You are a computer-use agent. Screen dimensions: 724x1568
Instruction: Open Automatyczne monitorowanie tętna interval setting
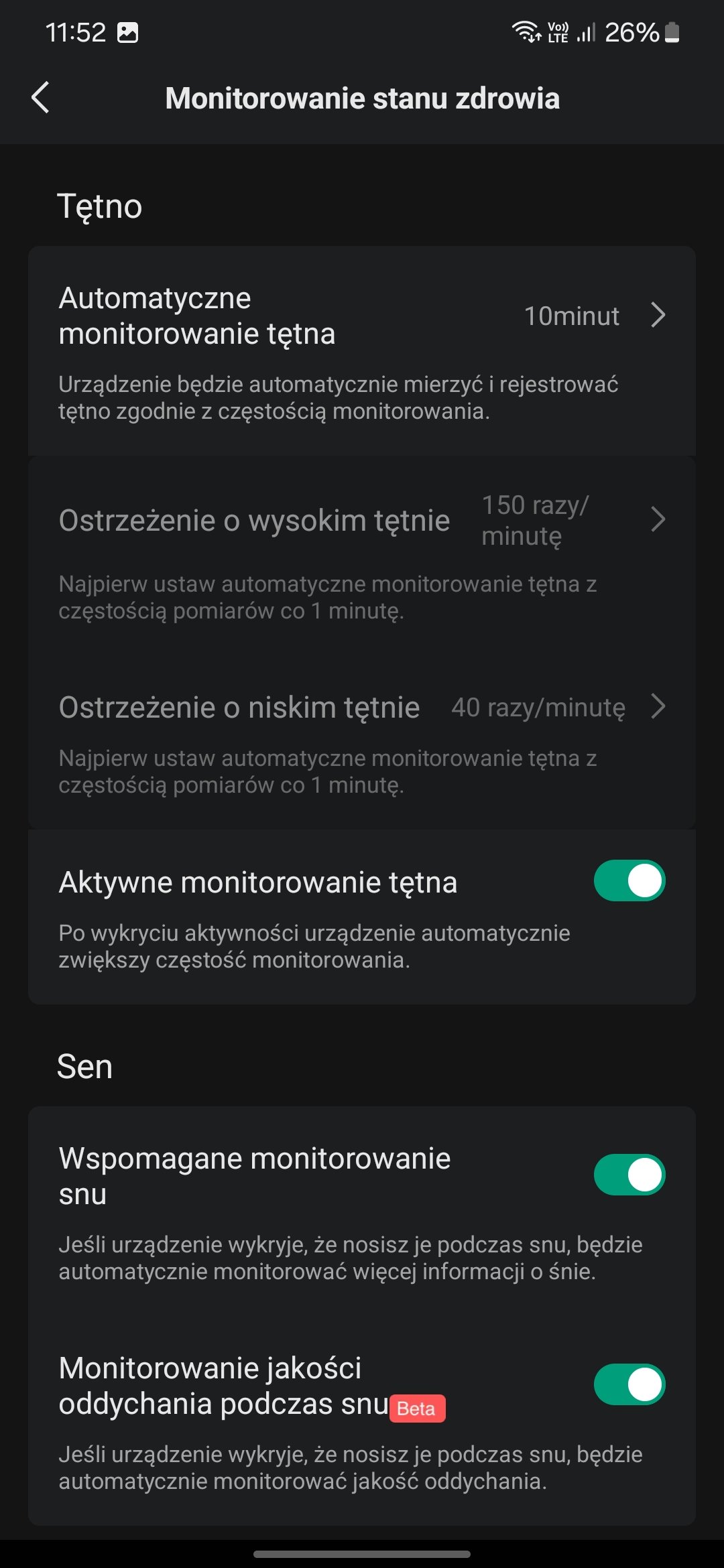pyautogui.click(x=362, y=316)
